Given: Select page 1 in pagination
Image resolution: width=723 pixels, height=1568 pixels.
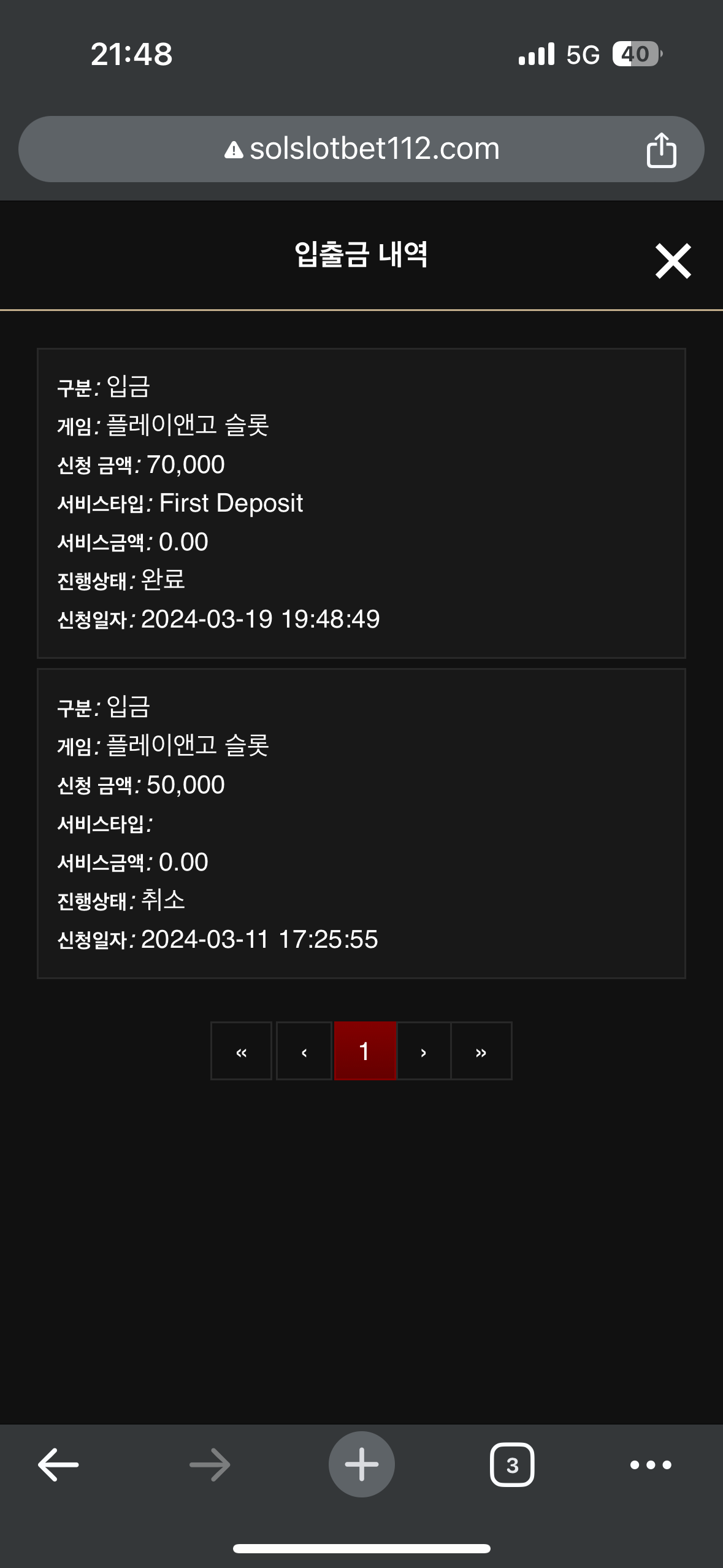Looking at the screenshot, I should pos(365,1051).
